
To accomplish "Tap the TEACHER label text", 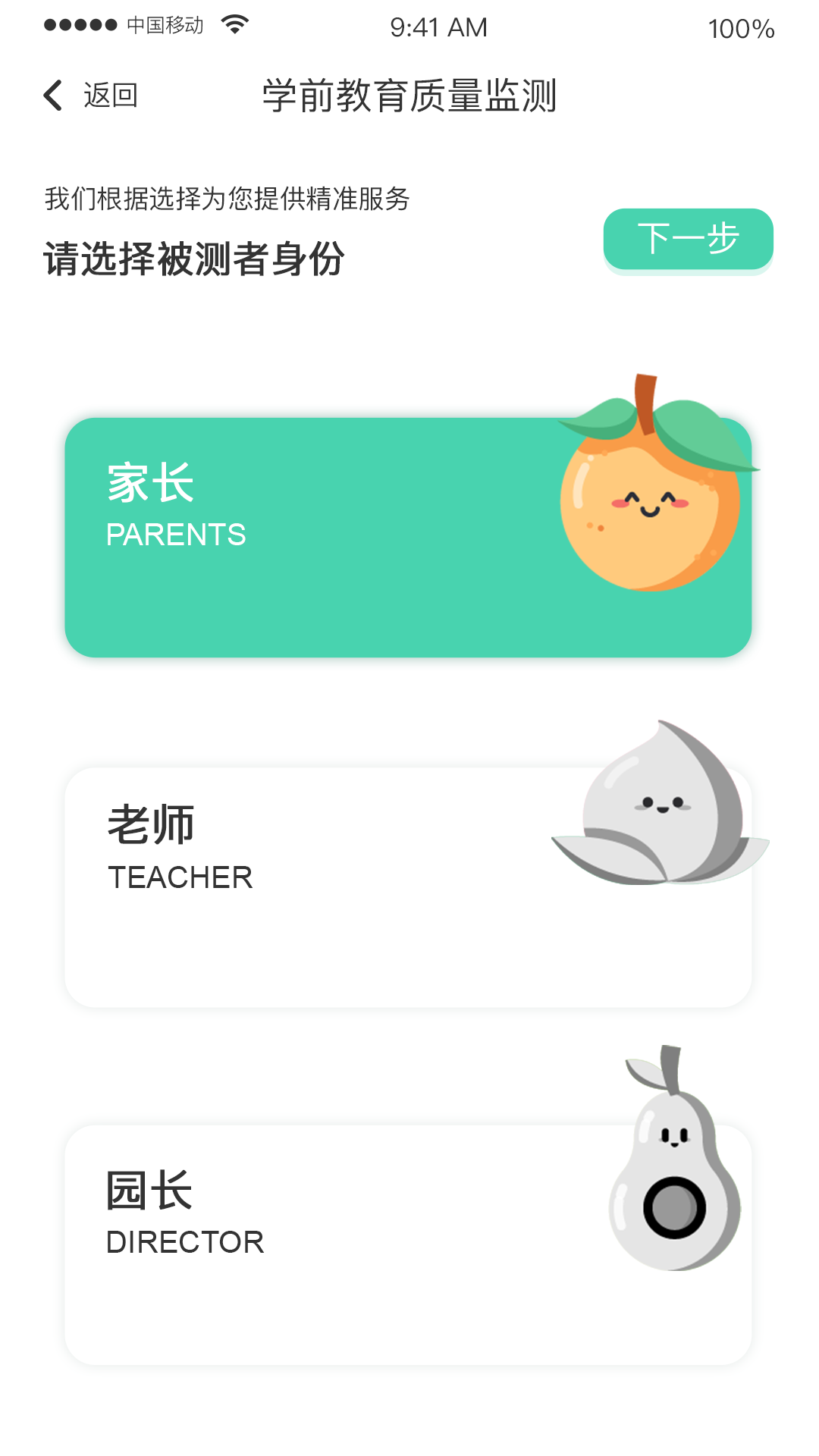I will point(179,878).
